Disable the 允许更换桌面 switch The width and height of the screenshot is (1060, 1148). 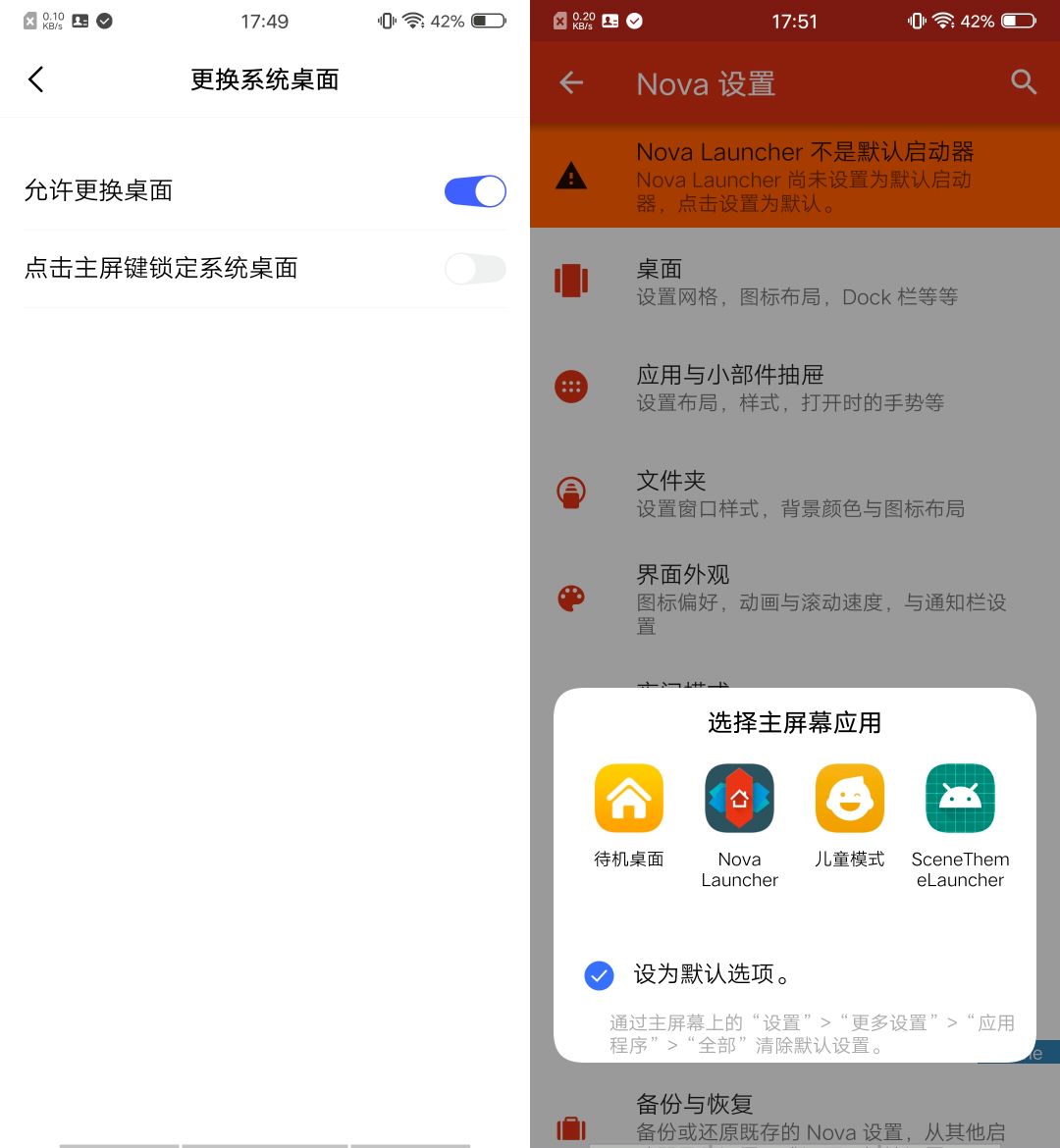475,191
